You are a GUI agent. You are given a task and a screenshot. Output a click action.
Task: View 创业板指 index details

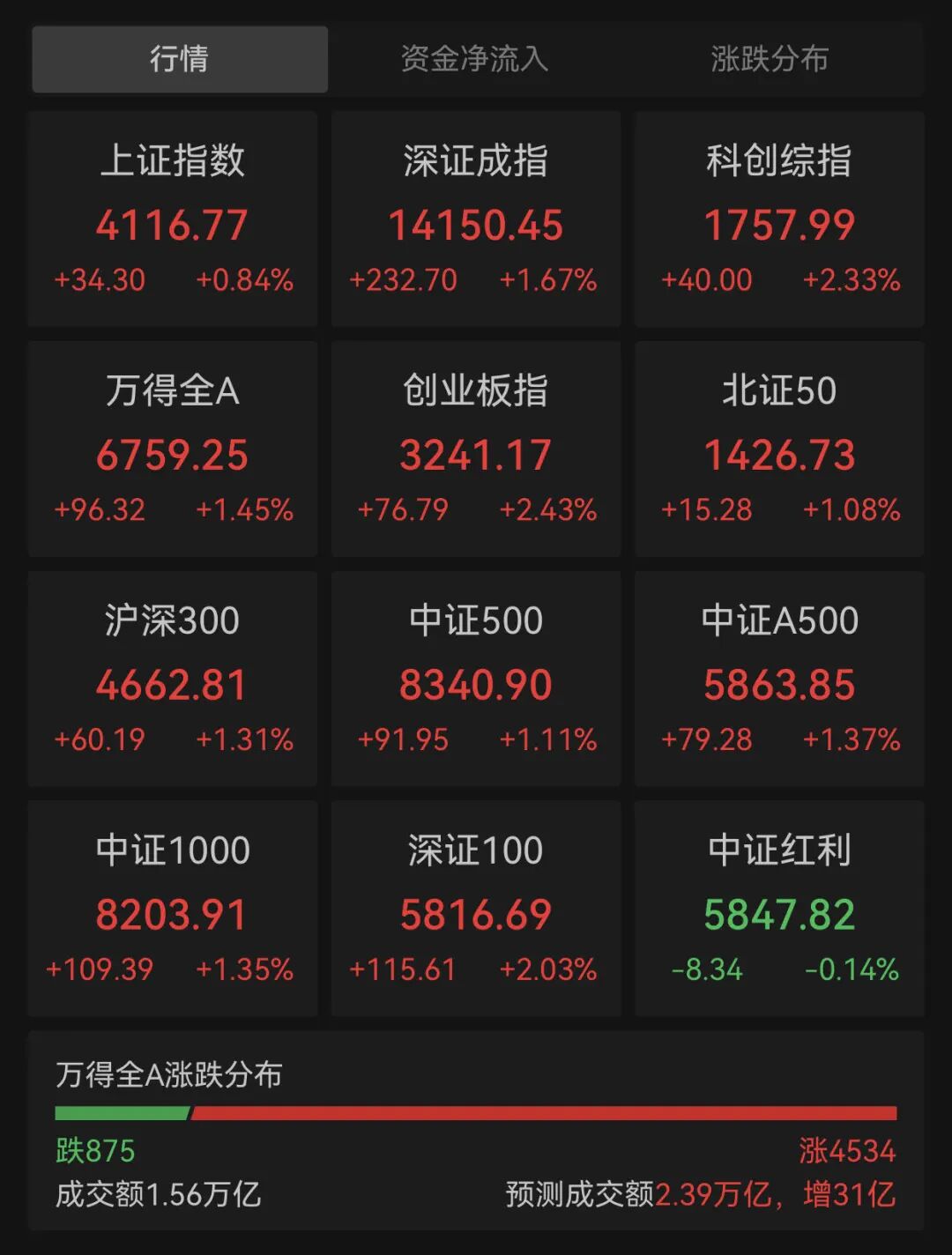pos(476,449)
